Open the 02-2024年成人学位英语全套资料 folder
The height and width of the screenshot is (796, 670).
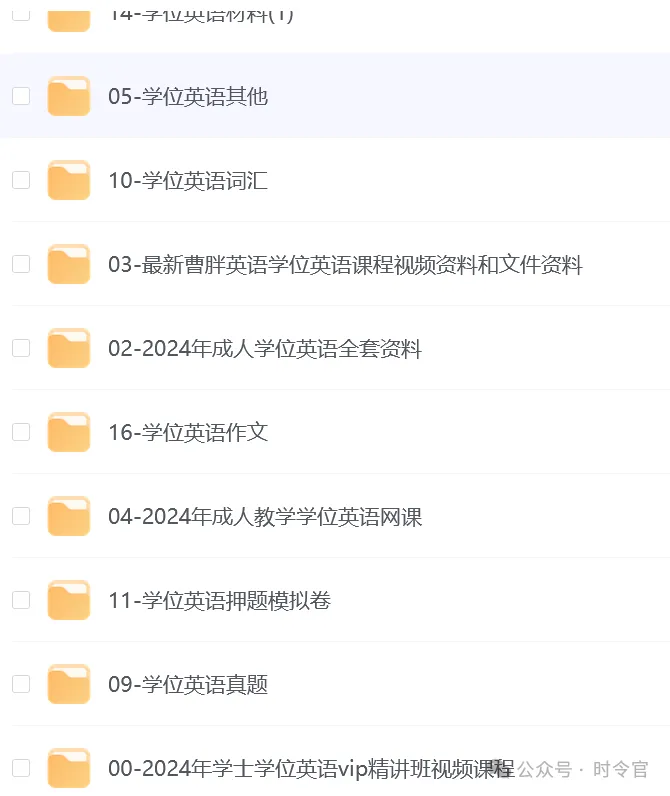265,349
